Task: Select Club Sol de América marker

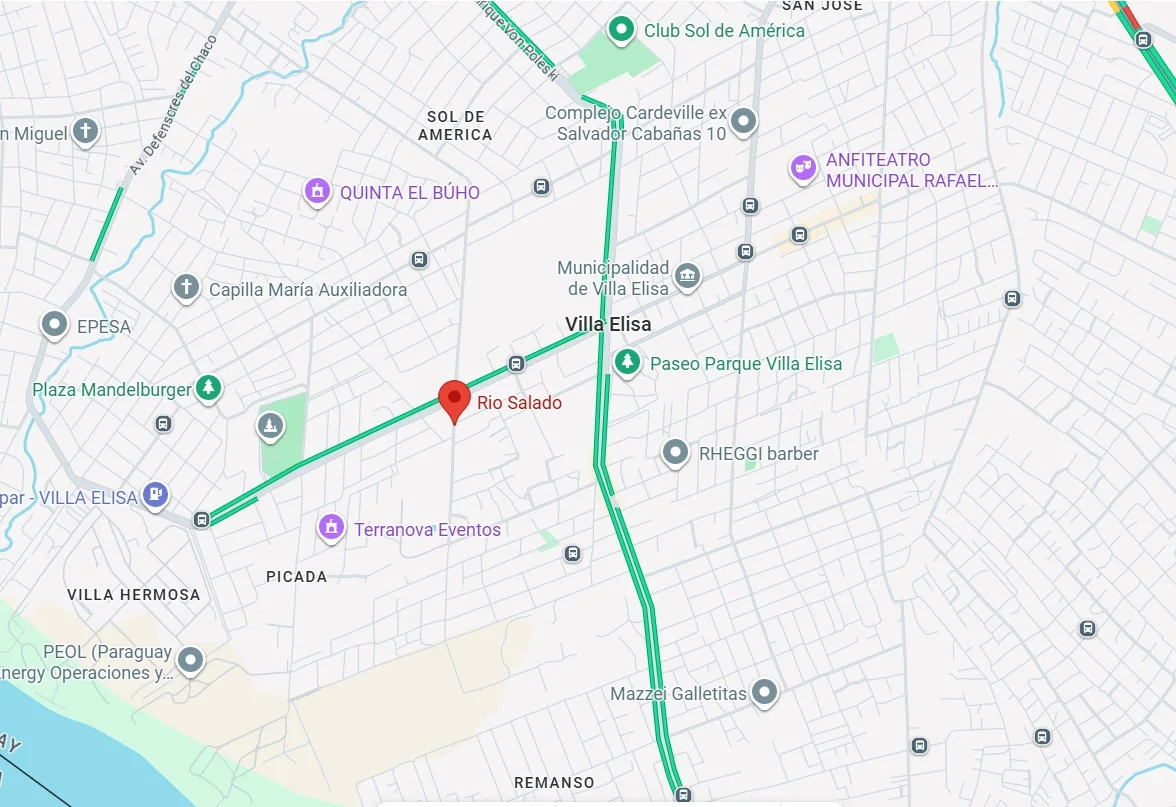Action: pos(621,30)
